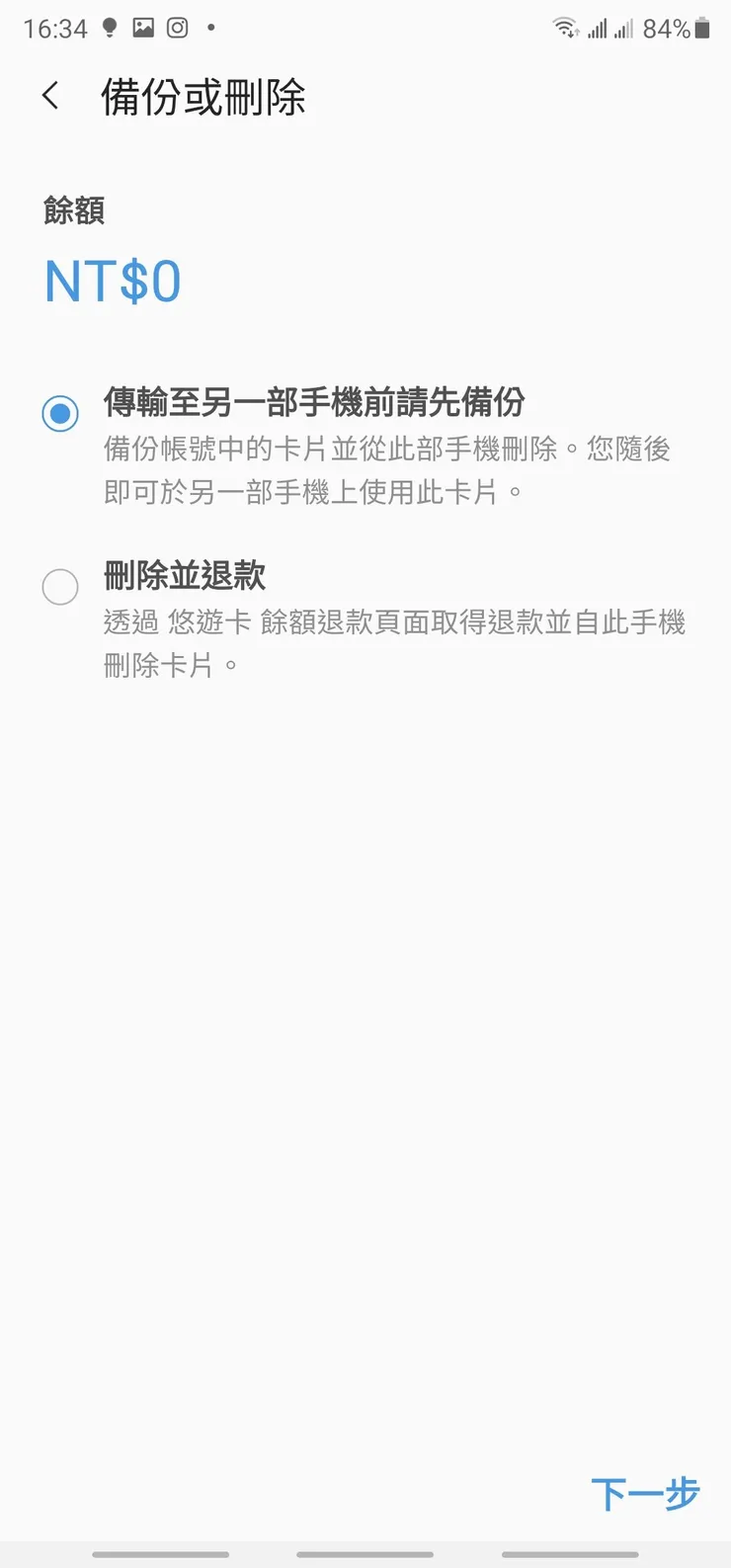Select the 傳輸至另一部手機前請先備份 radio button

(59, 413)
